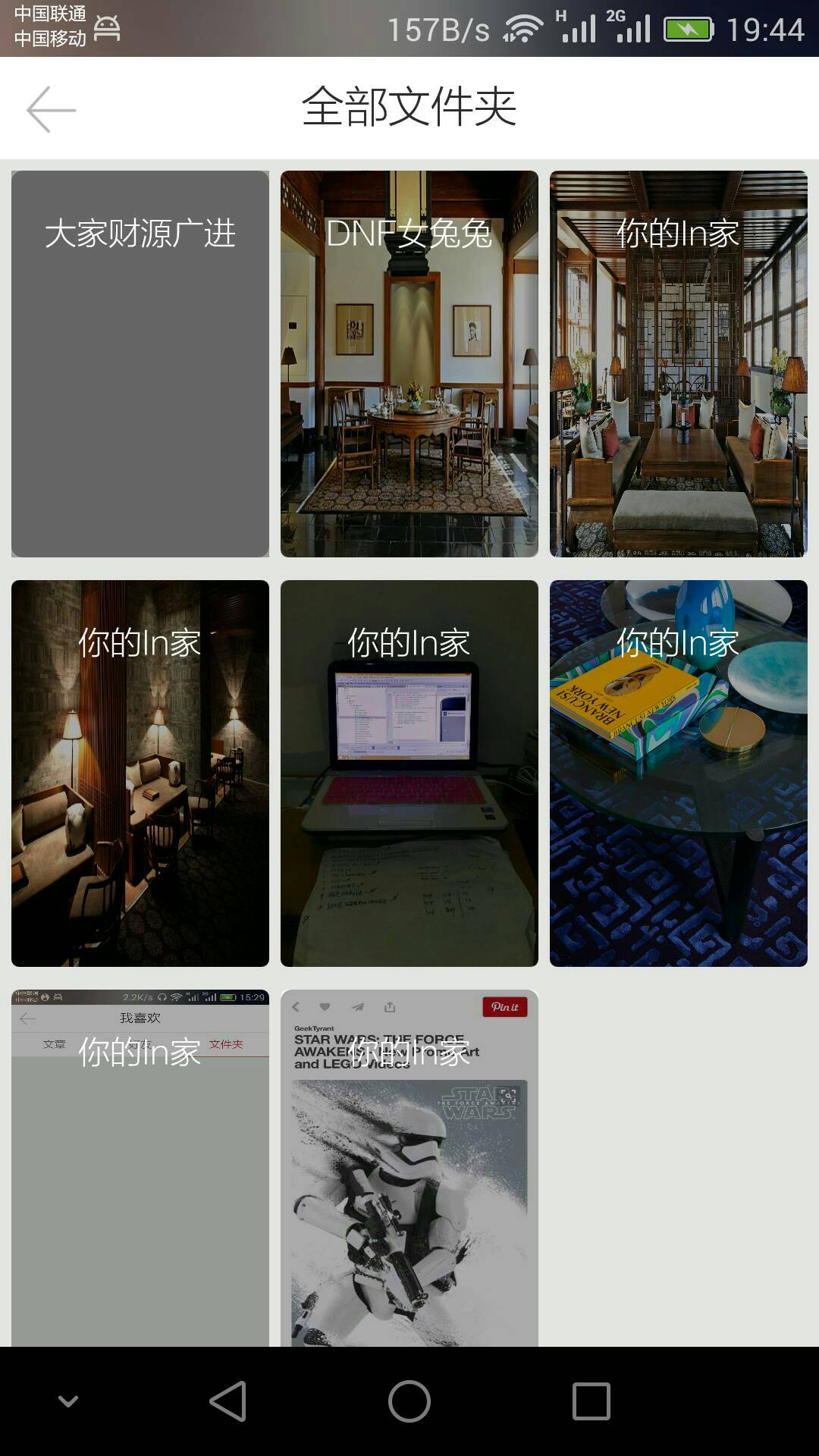This screenshot has height=1456, width=819.
Task: Tap the back arrow in the header
Action: (x=51, y=109)
